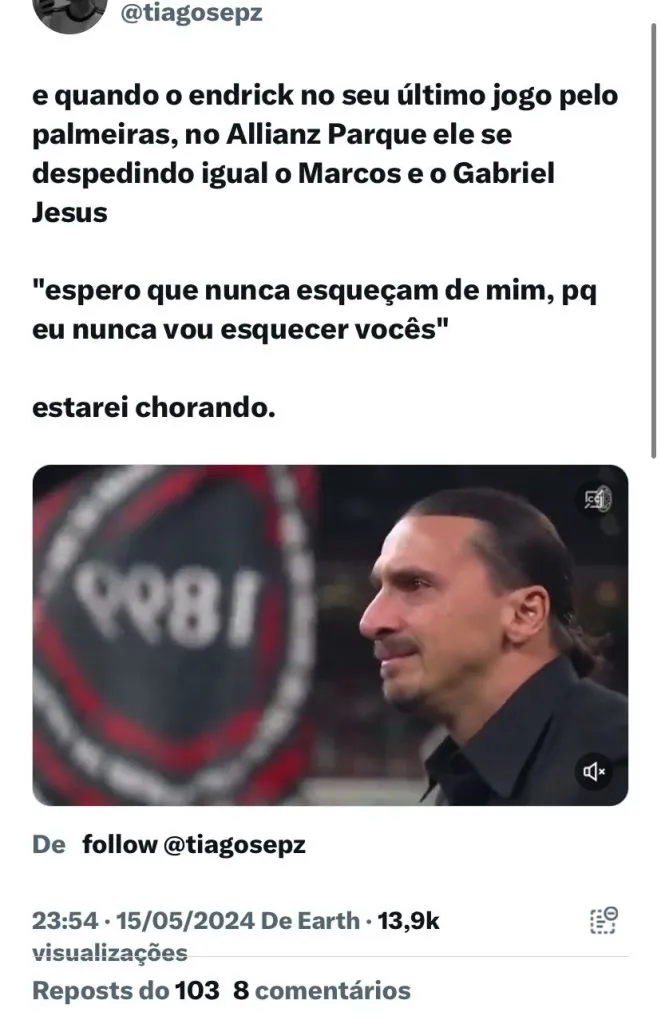661x1024 pixels.
Task: Open the 8 comentários list
Action: tap(321, 991)
